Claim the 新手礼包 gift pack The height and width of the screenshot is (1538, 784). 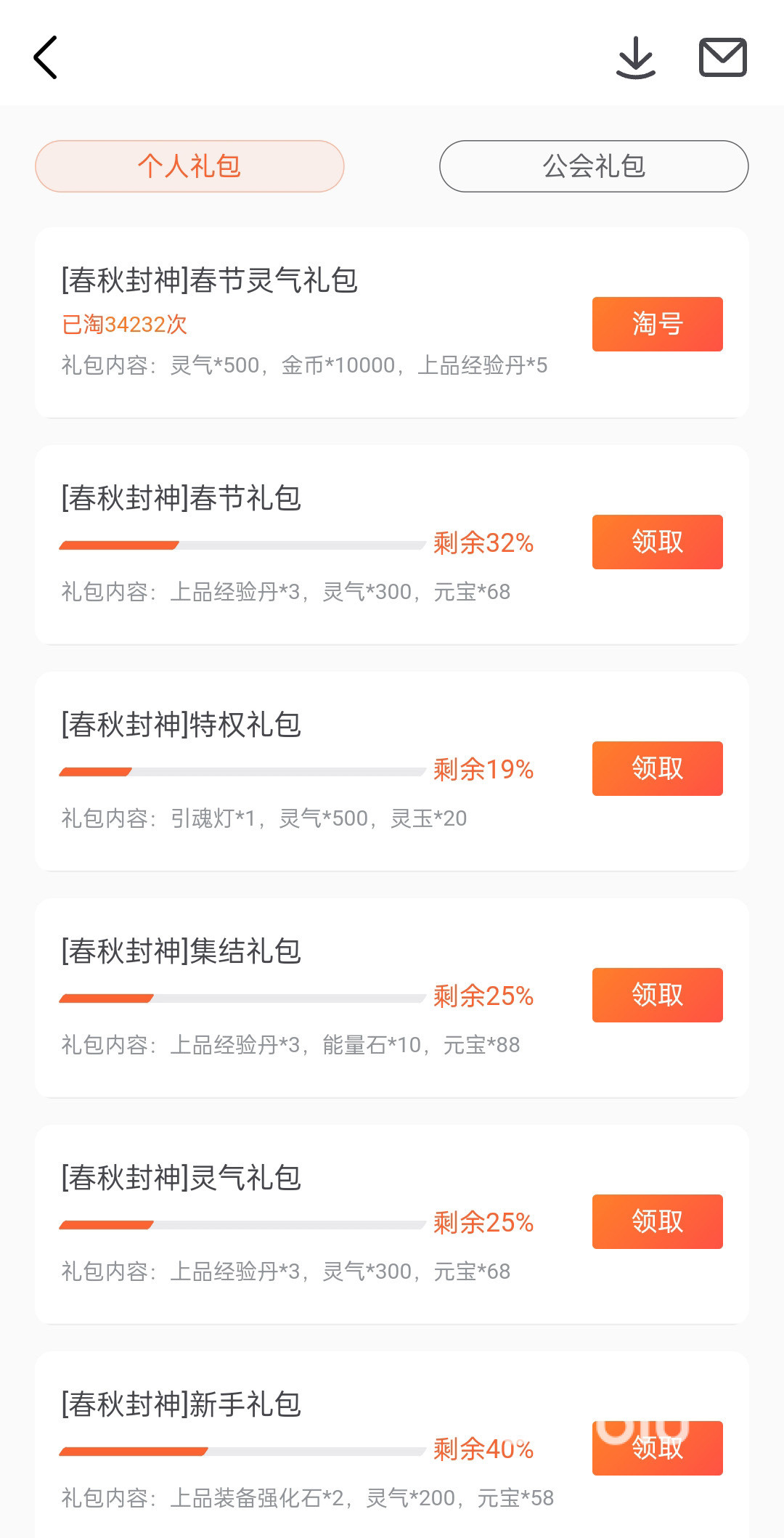coord(657,1448)
